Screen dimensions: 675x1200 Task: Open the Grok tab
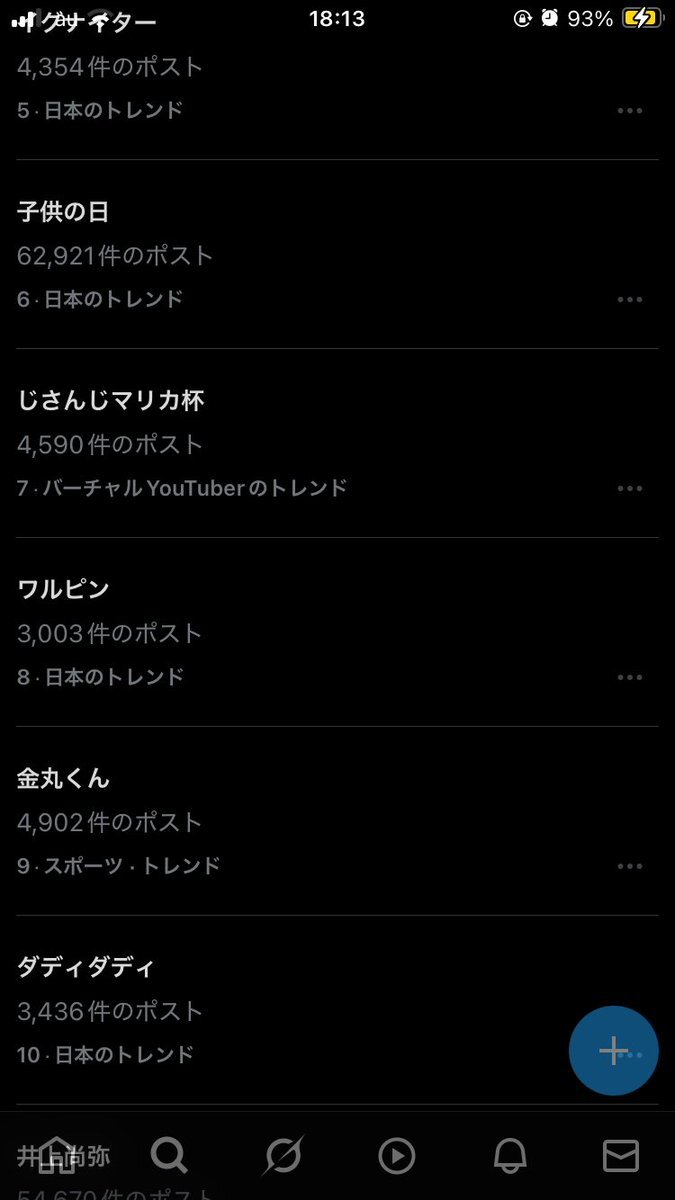click(283, 1156)
